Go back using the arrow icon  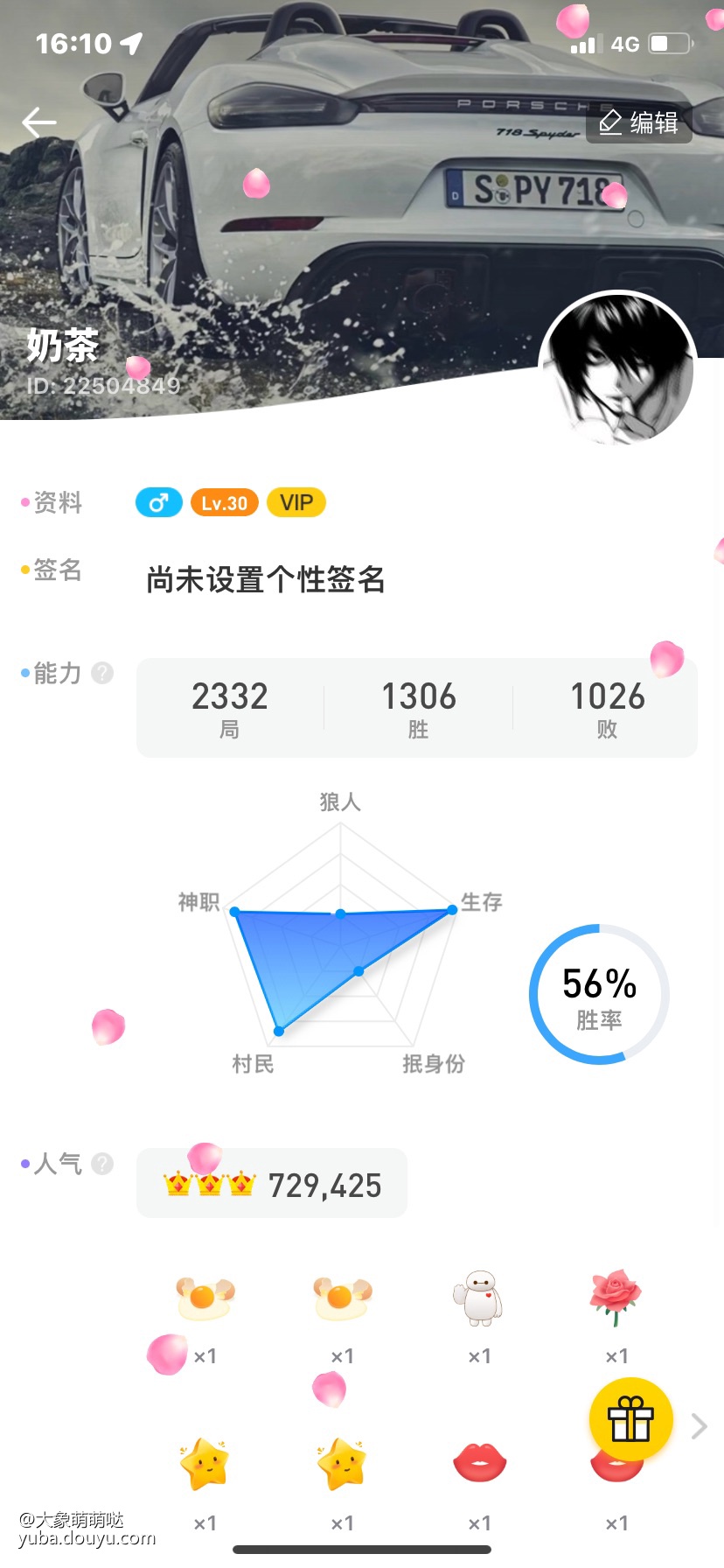39,122
